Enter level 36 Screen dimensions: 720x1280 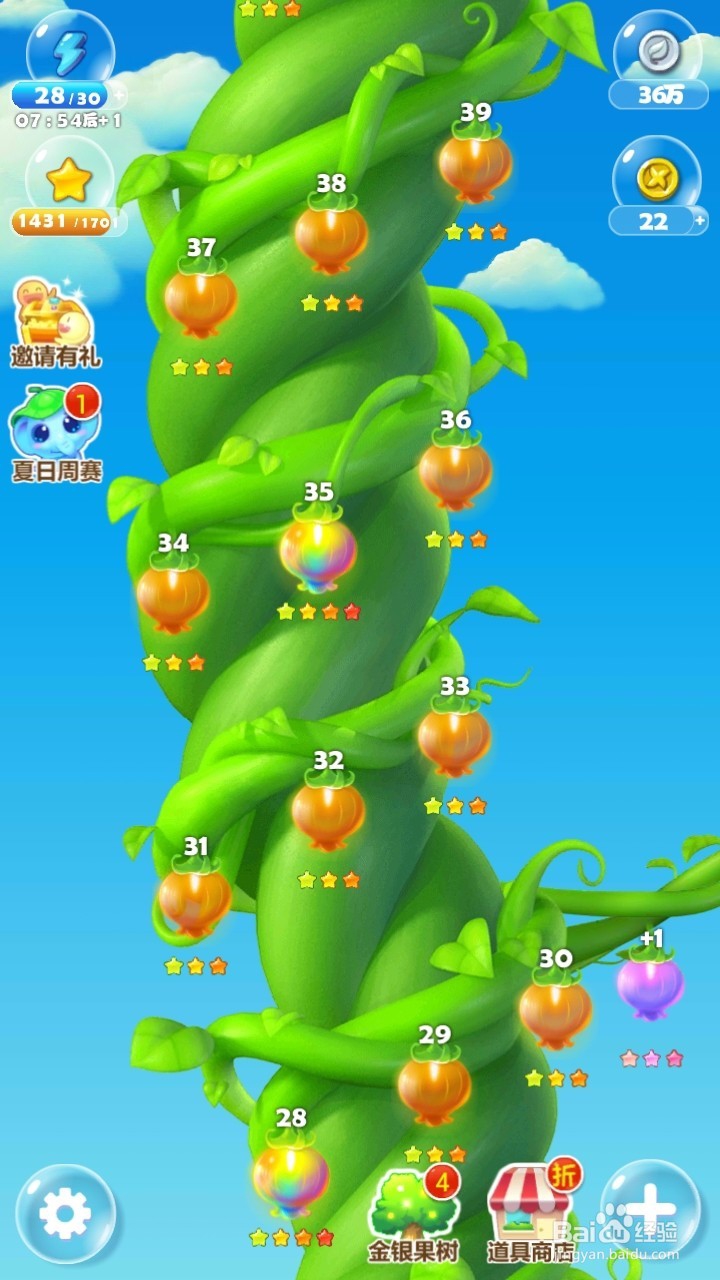point(455,468)
